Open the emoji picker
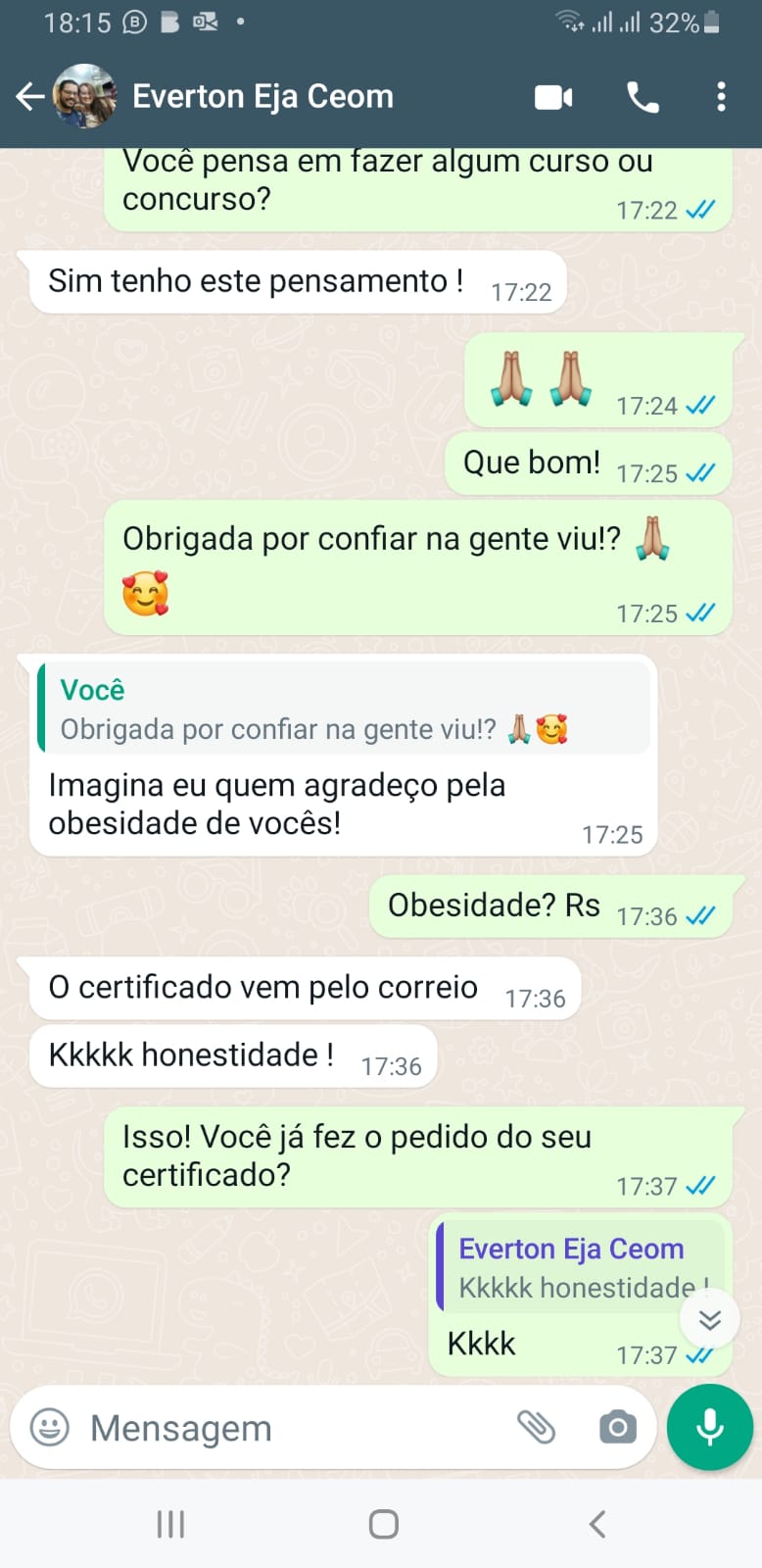 pos(50,1427)
